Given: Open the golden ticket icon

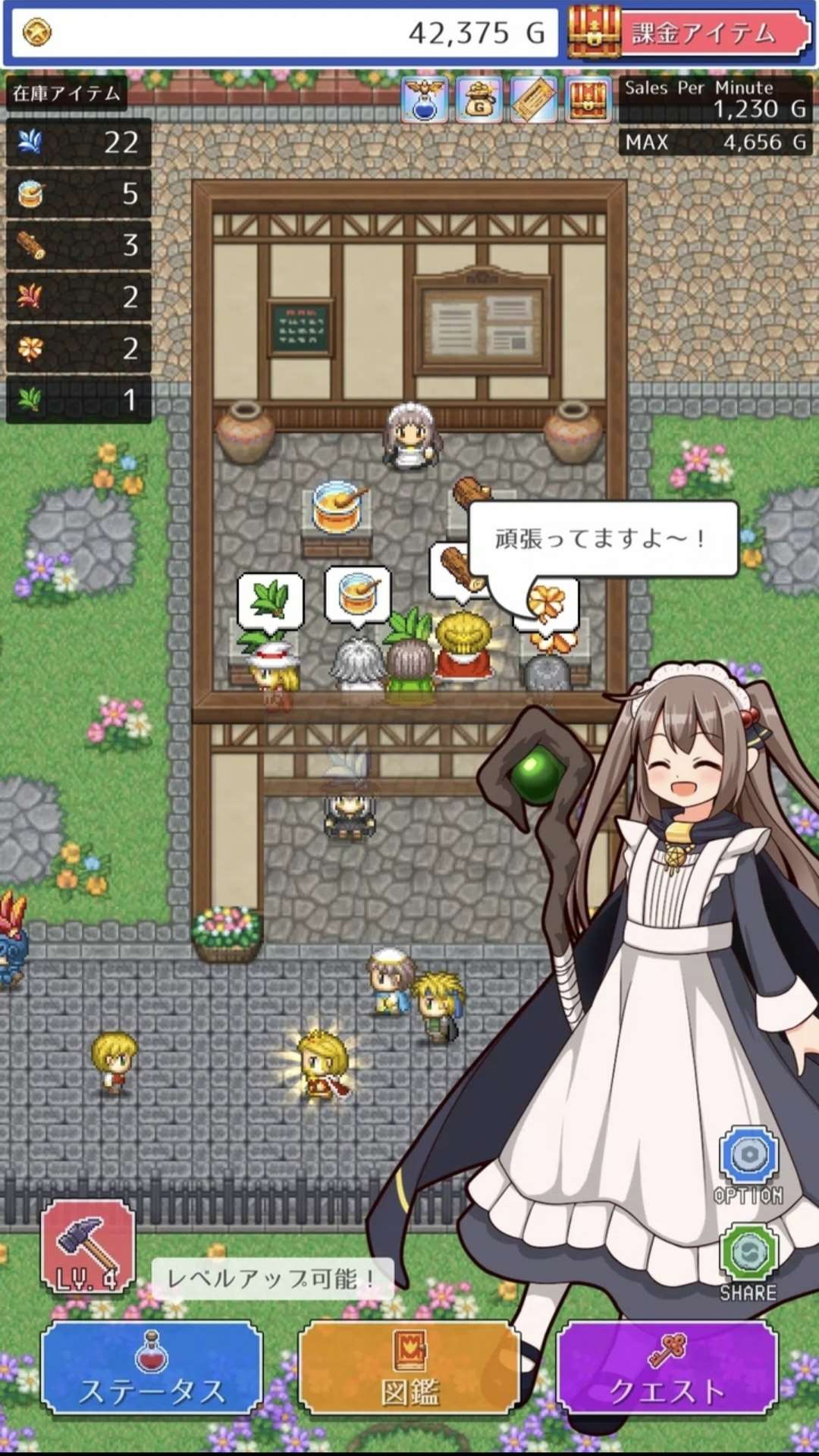Looking at the screenshot, I should tap(534, 99).
